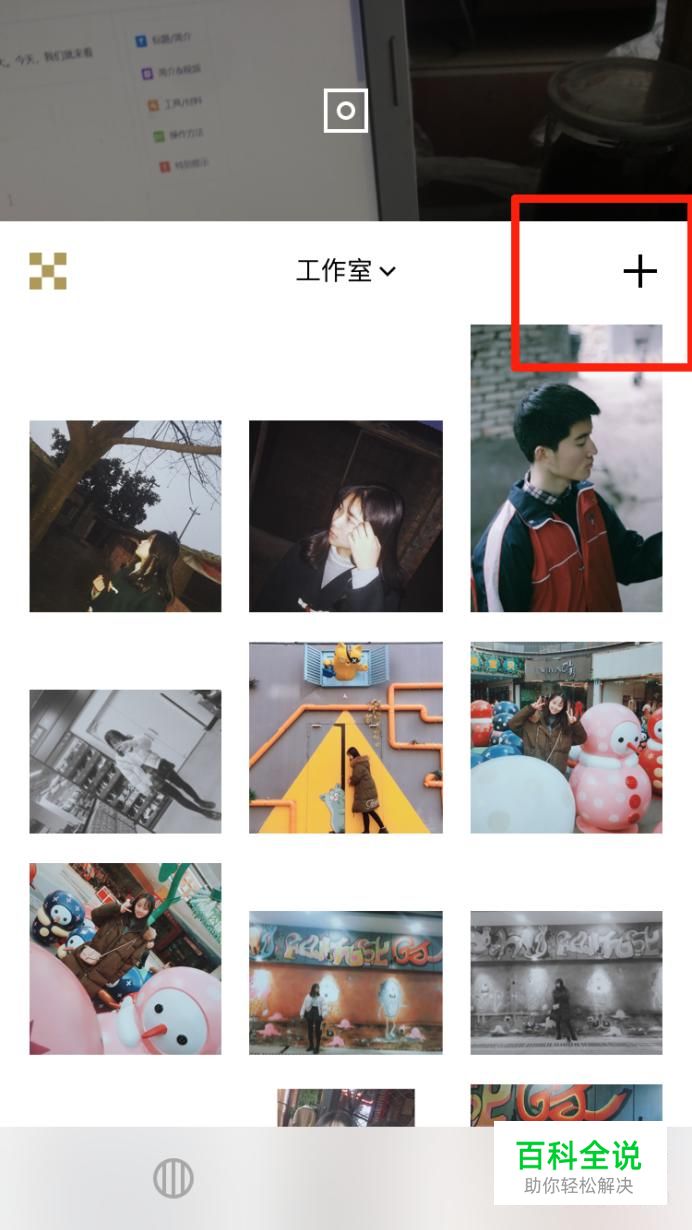Open the photo of girl sitting on pink snowman
692x1230 pixels.
tap(126, 959)
